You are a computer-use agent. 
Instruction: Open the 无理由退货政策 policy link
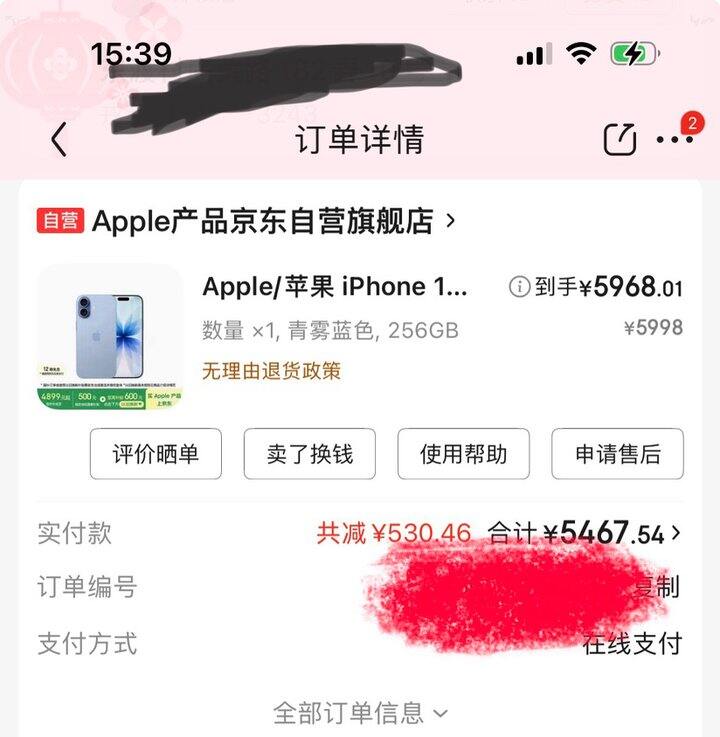coord(272,370)
